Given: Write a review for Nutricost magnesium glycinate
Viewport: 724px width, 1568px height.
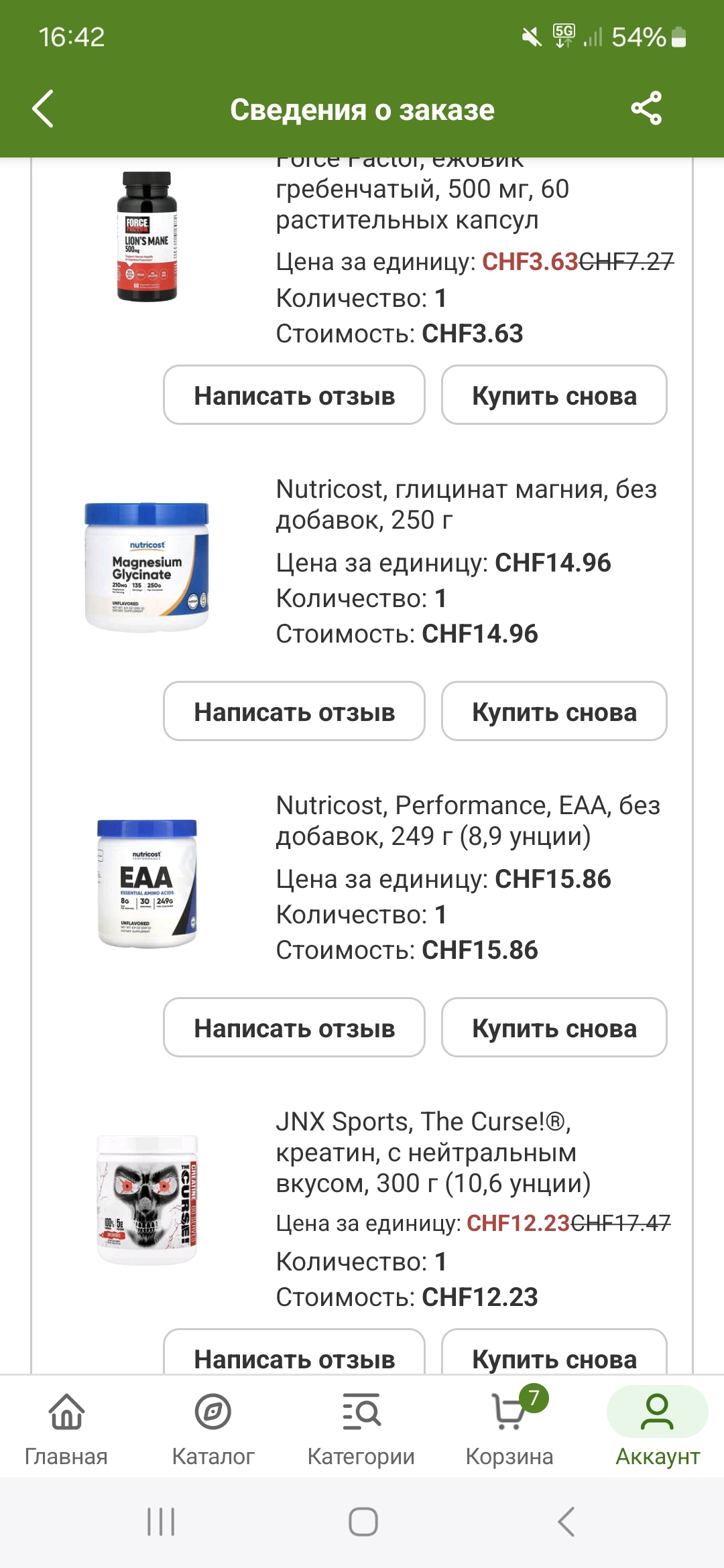Looking at the screenshot, I should [x=294, y=712].
